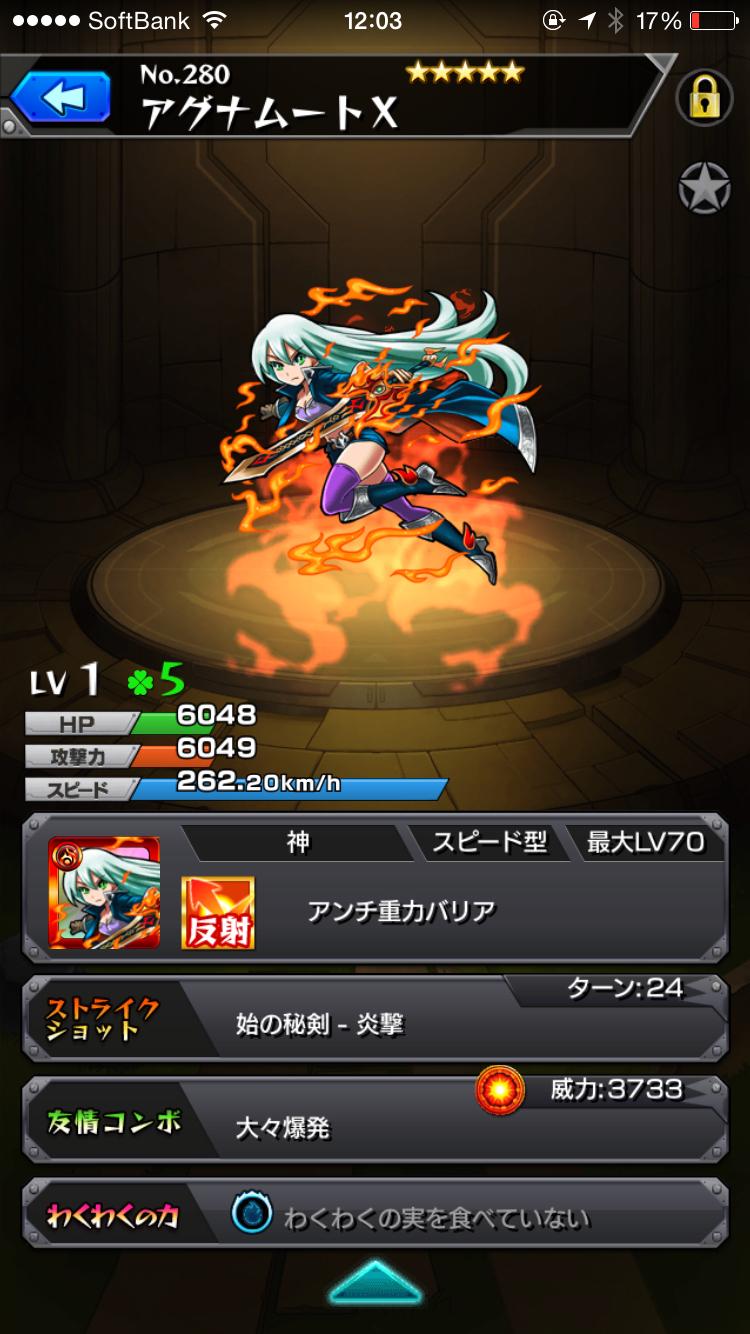Tap the star favorite icon
The height and width of the screenshot is (1334, 750).
(705, 188)
